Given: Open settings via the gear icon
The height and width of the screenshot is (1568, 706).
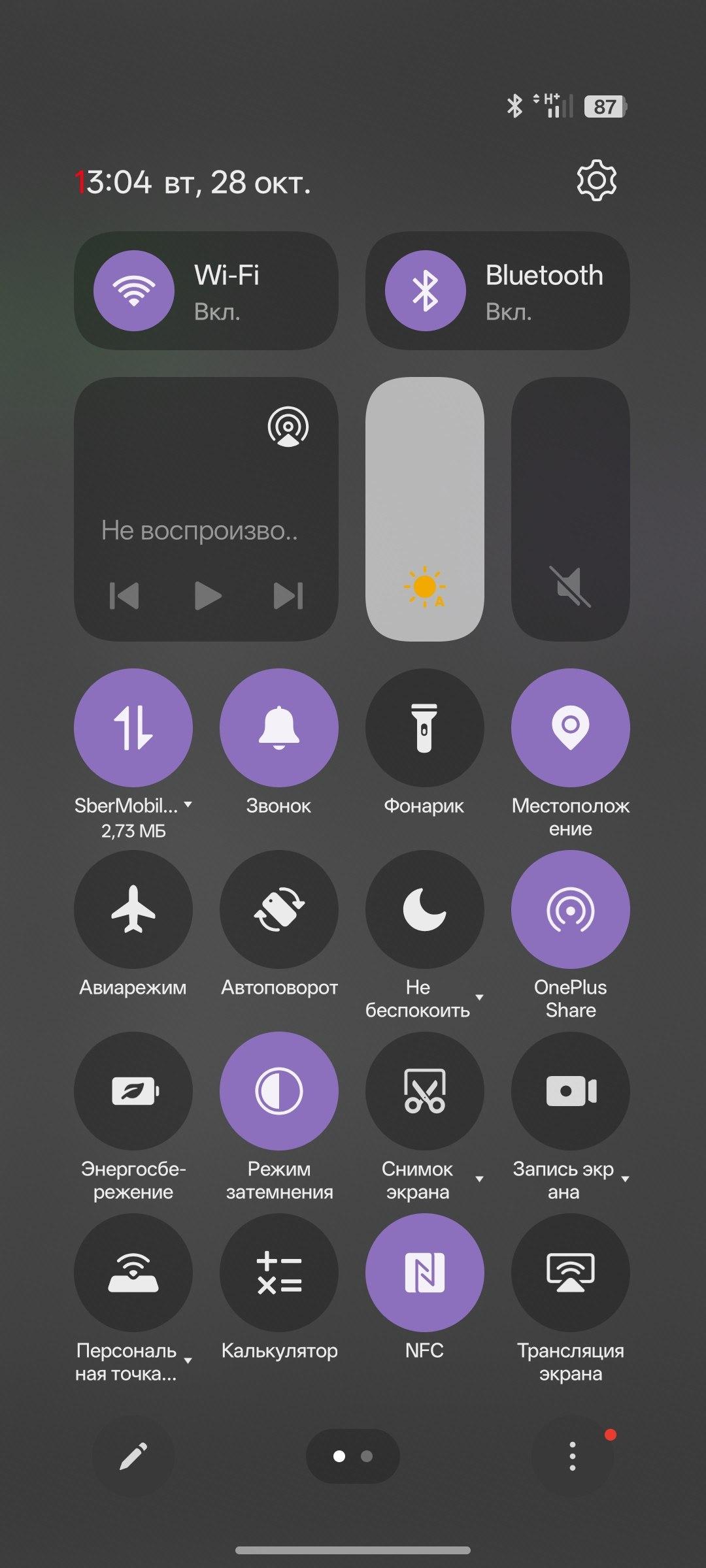Looking at the screenshot, I should click(x=596, y=180).
